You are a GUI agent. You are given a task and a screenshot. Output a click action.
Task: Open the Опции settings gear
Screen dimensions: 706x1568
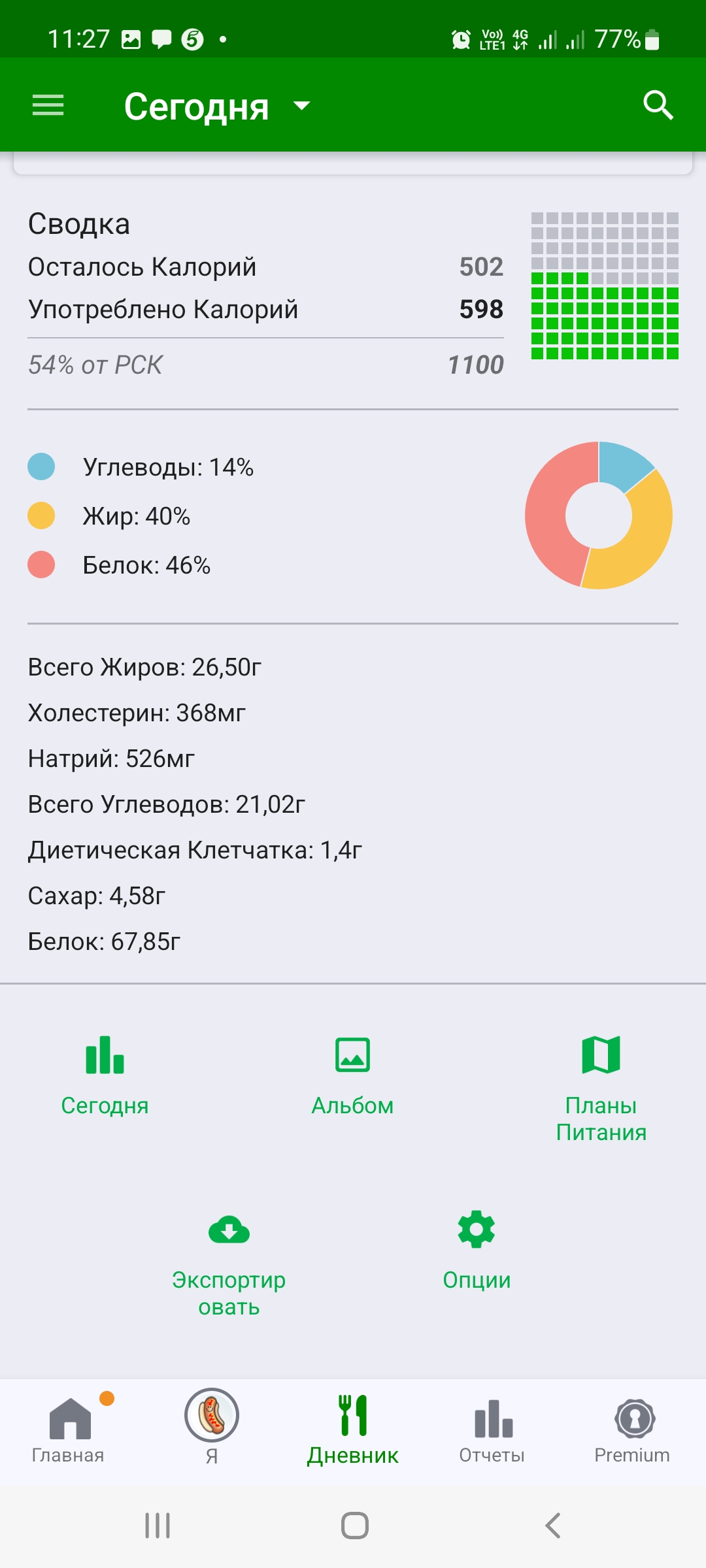(x=477, y=1251)
